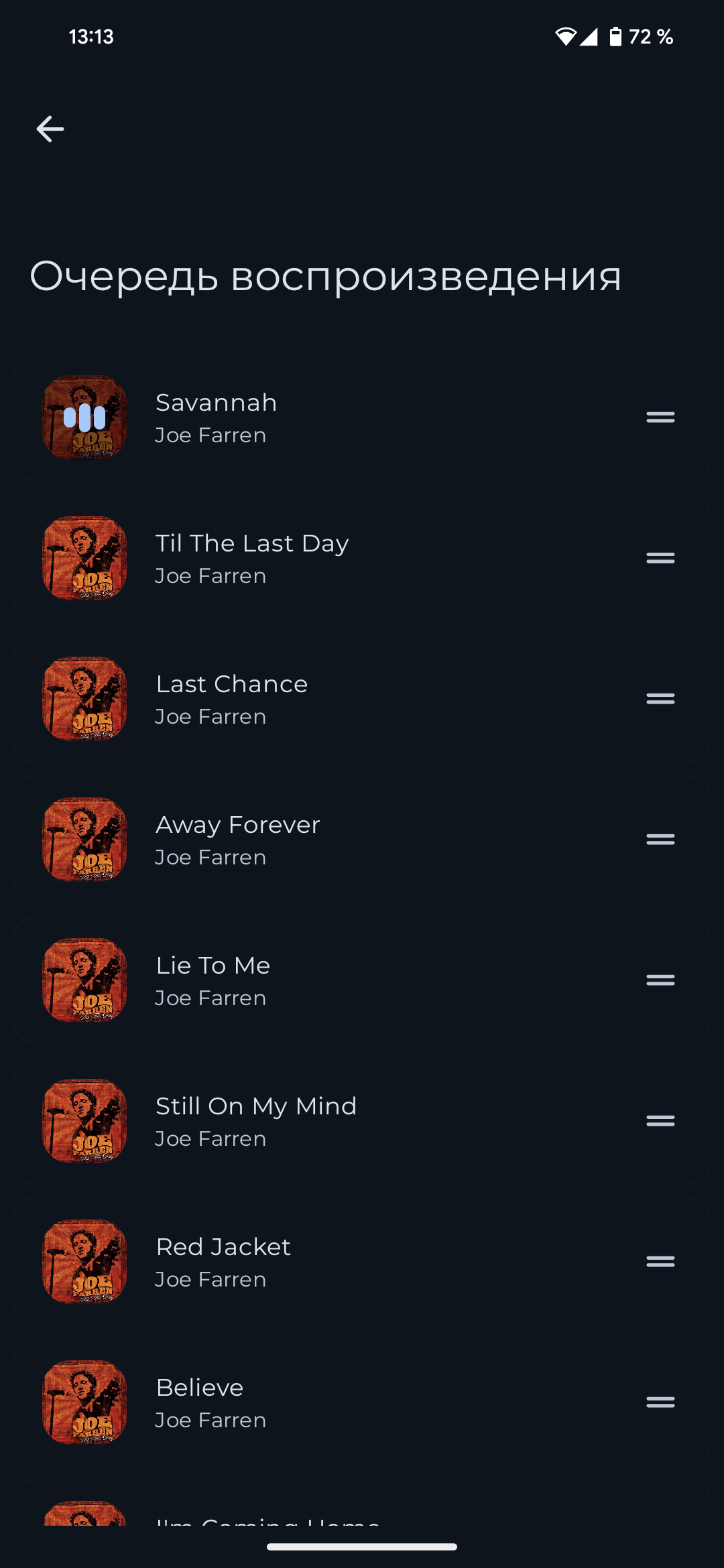Choose Still On My Mind track
Image resolution: width=724 pixels, height=1568 pixels.
point(335,1121)
